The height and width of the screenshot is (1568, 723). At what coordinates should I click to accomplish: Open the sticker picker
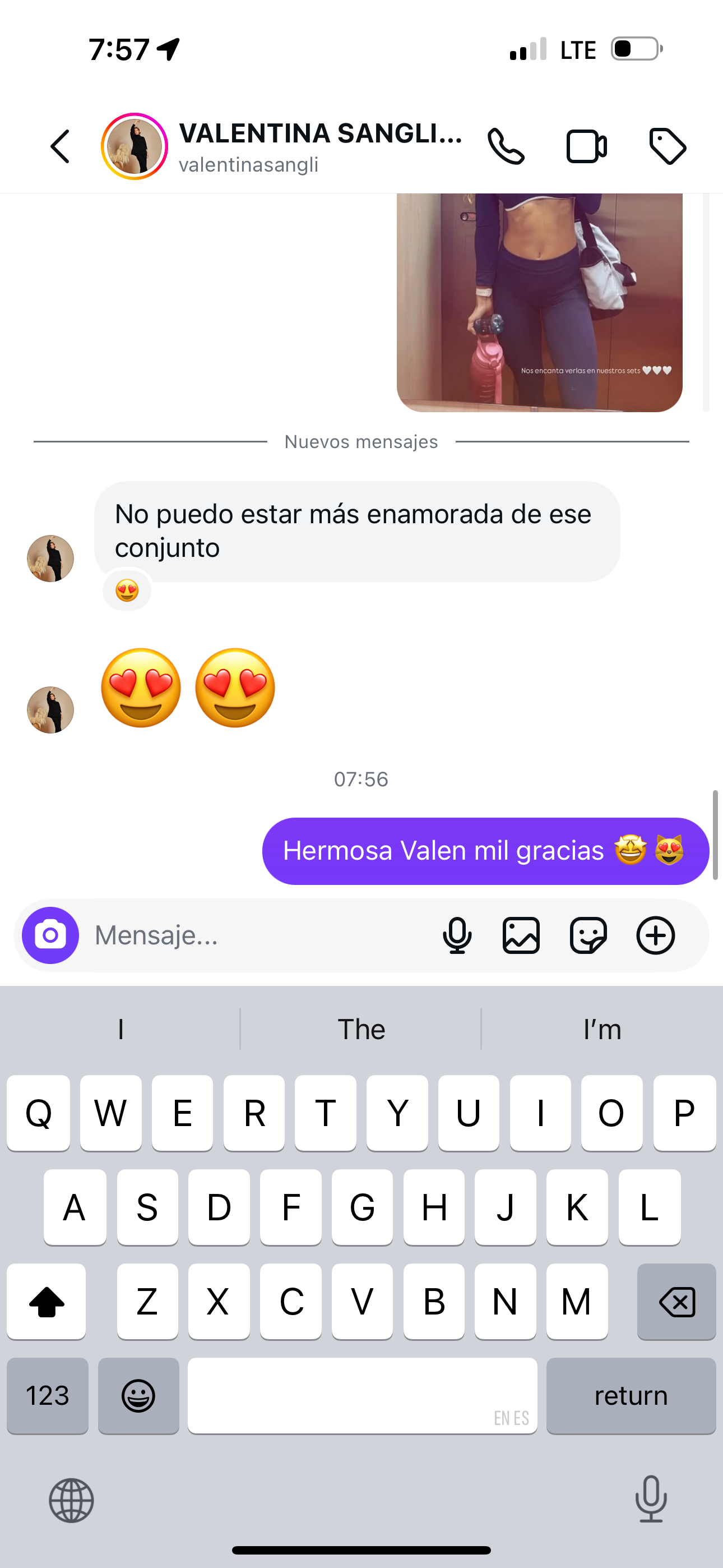(588, 935)
